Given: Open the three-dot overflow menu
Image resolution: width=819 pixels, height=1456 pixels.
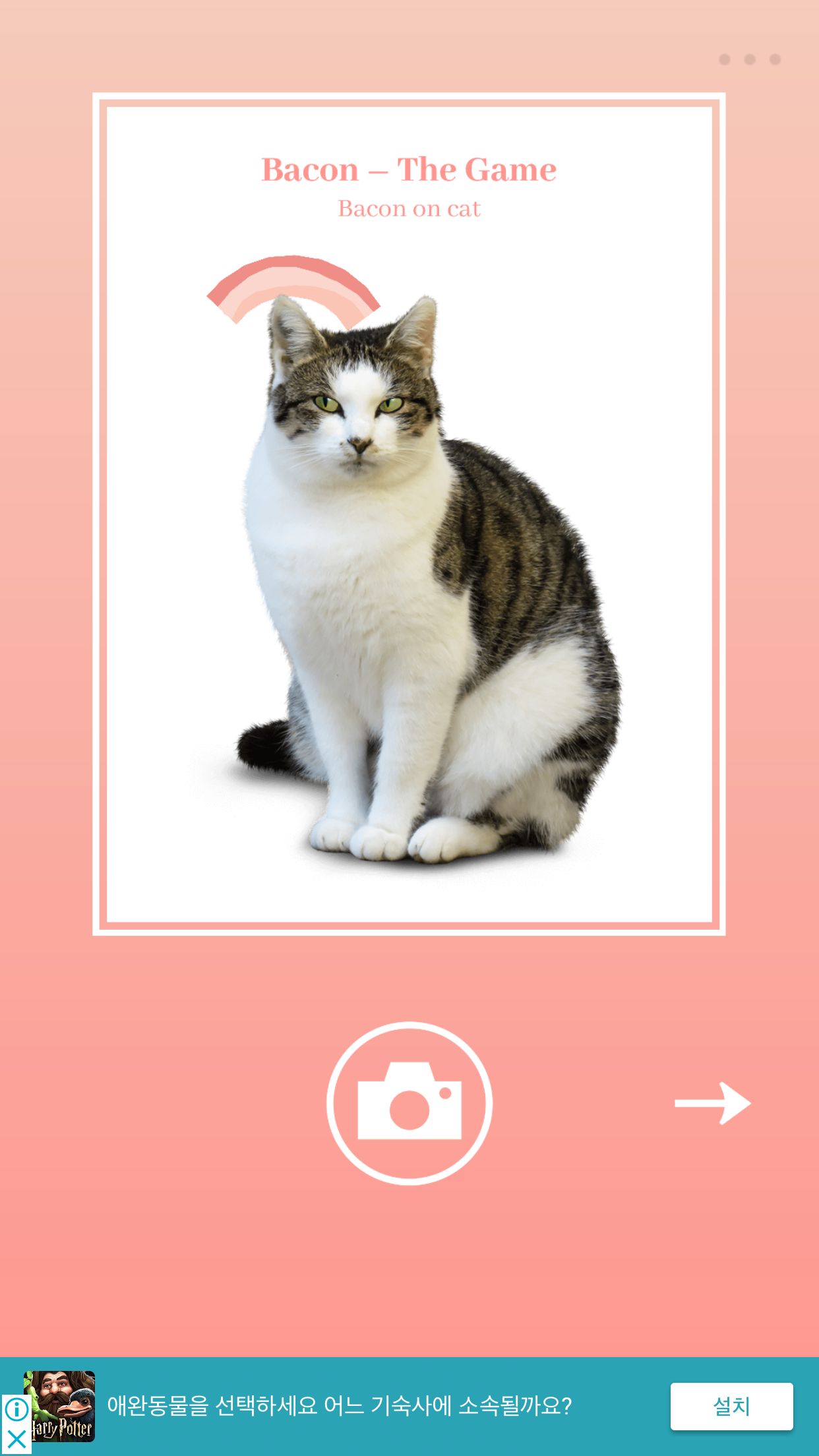Looking at the screenshot, I should pyautogui.click(x=750, y=59).
